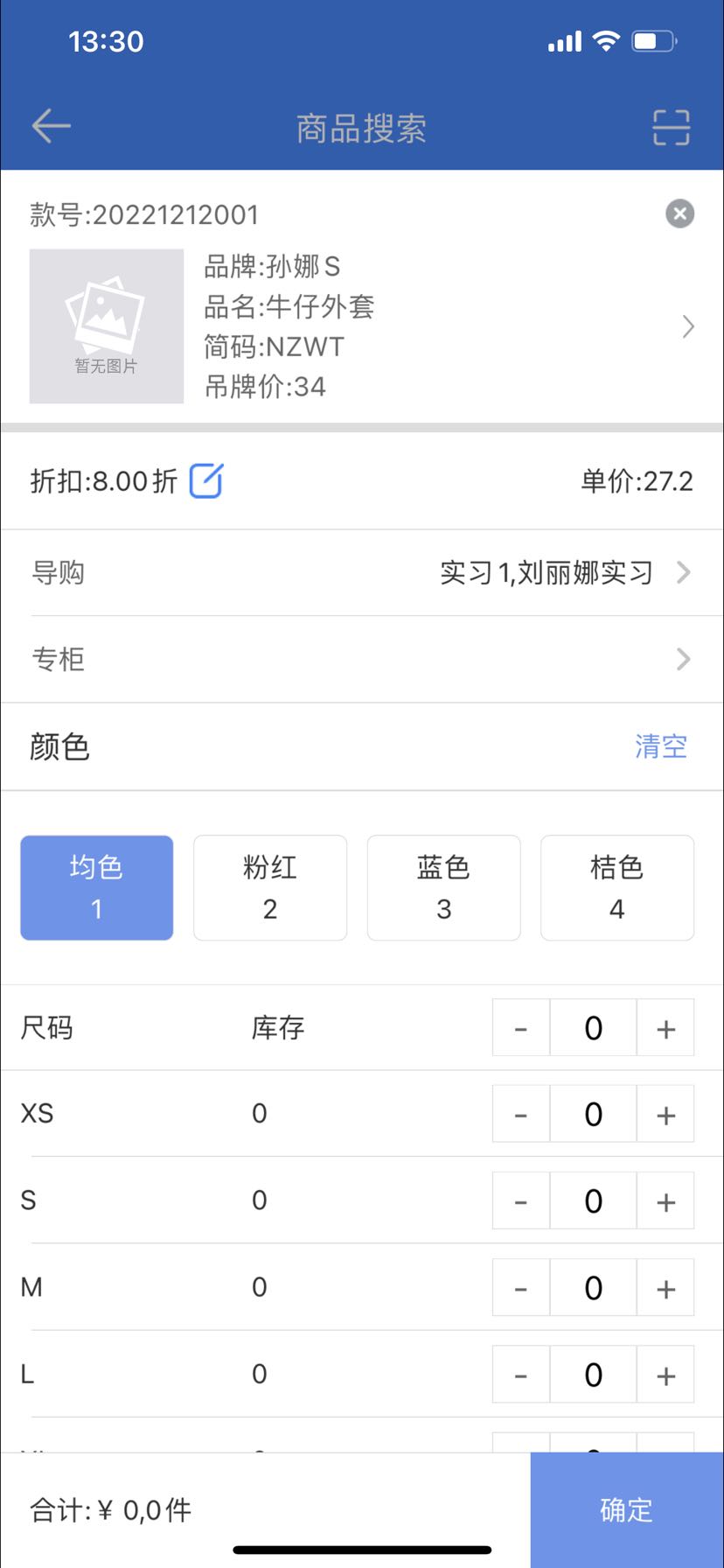
Task: Open details for 牛仔外套 product
Action: tap(687, 326)
